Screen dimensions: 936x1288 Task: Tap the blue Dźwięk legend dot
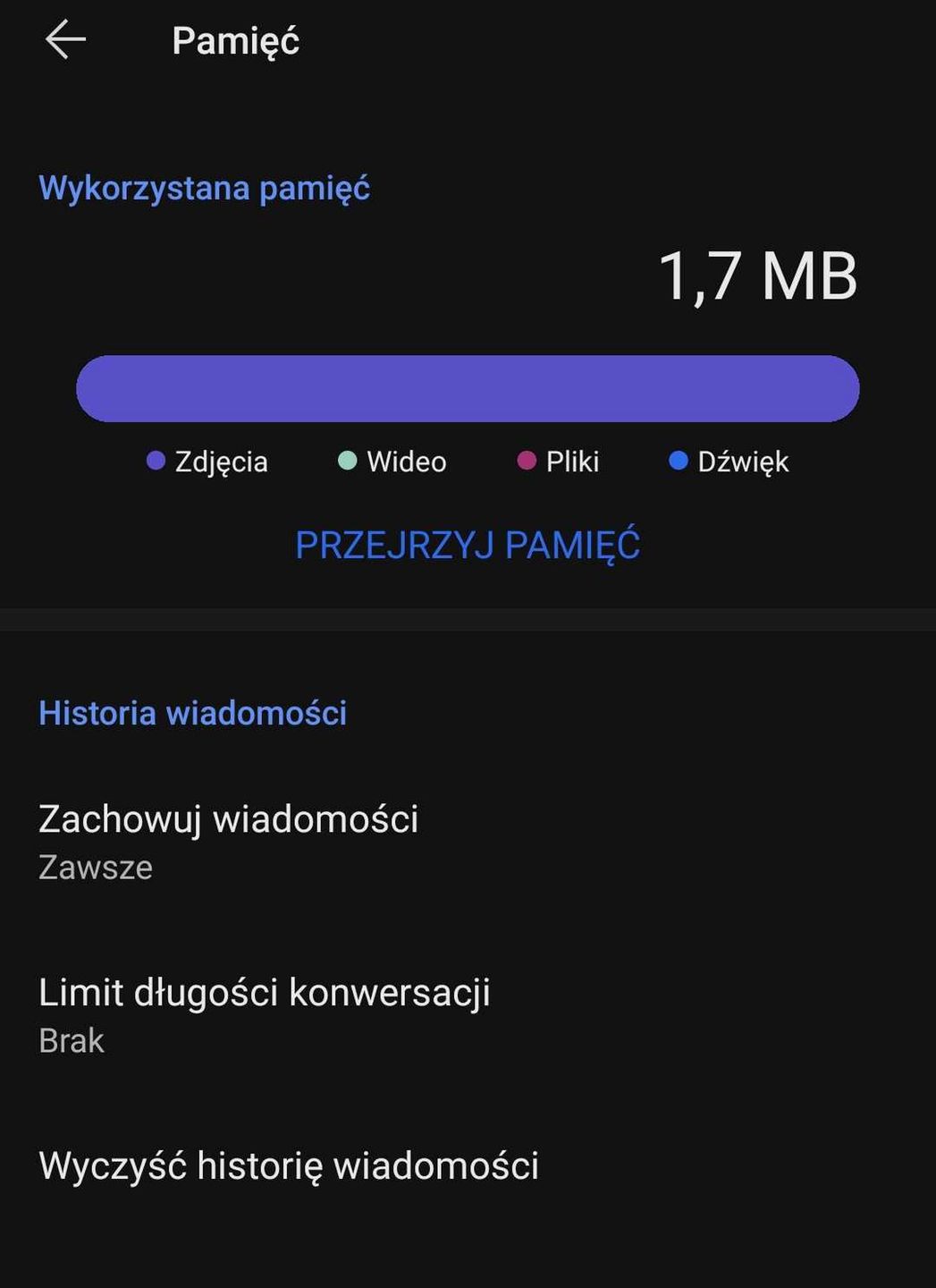[x=679, y=462]
